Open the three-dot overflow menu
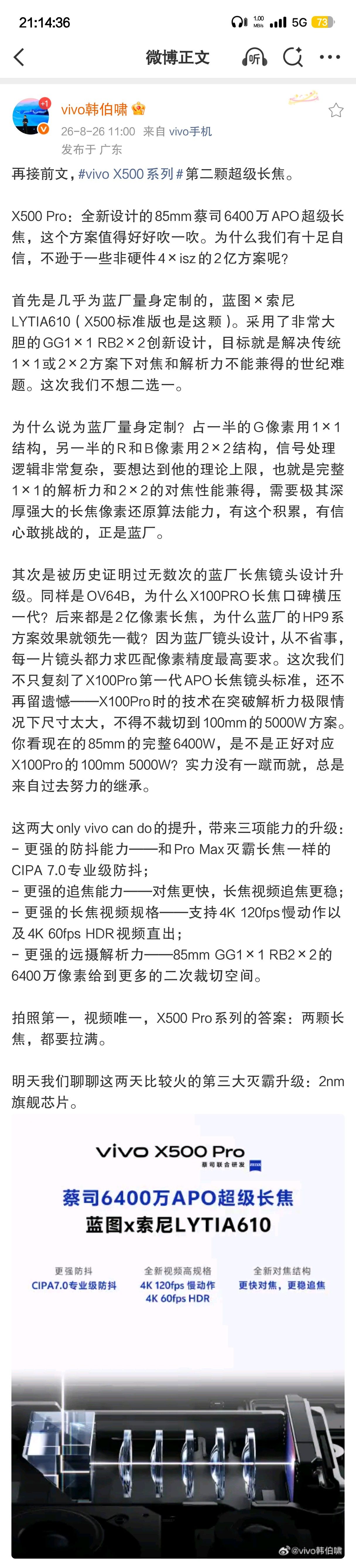This screenshot has height=1568, width=356. point(330,57)
